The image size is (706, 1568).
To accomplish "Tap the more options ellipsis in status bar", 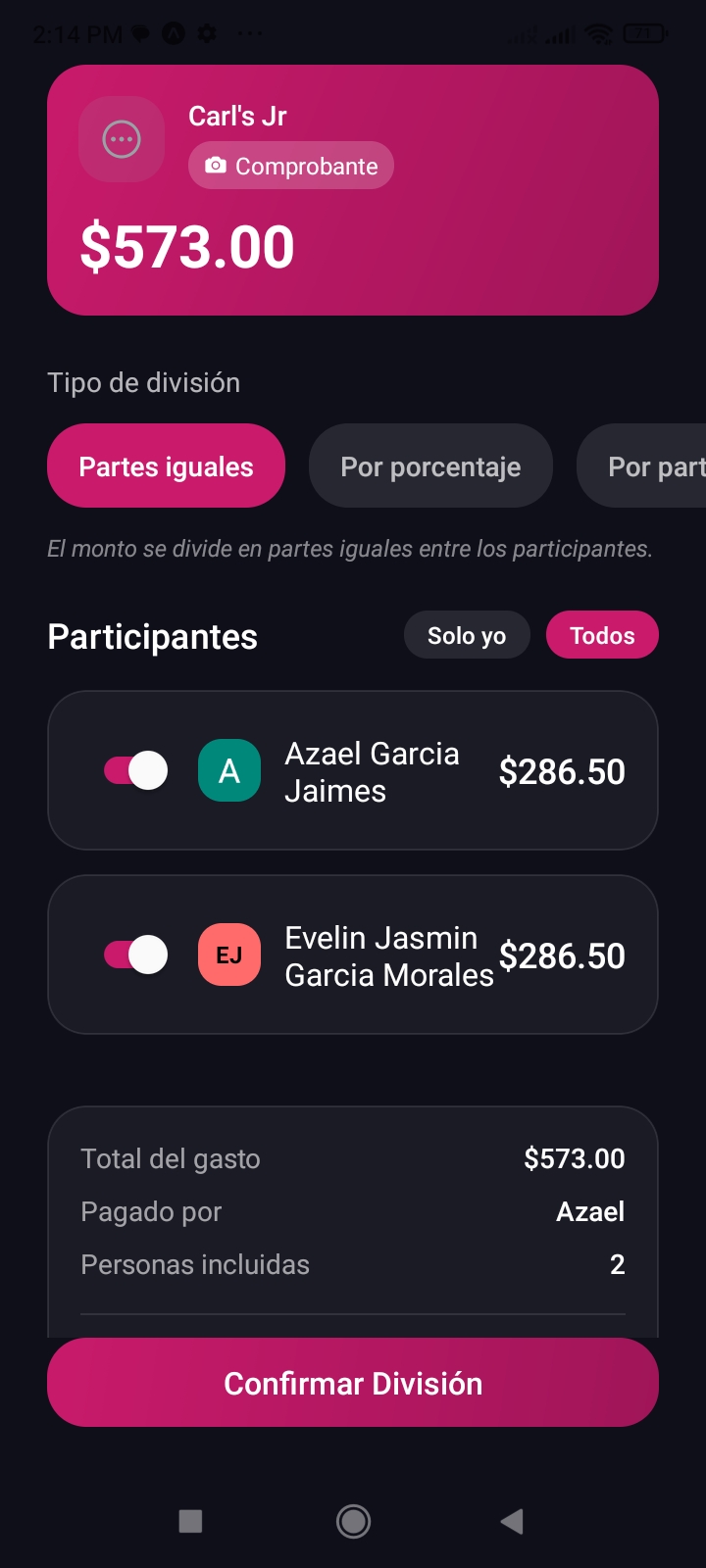I will [250, 32].
